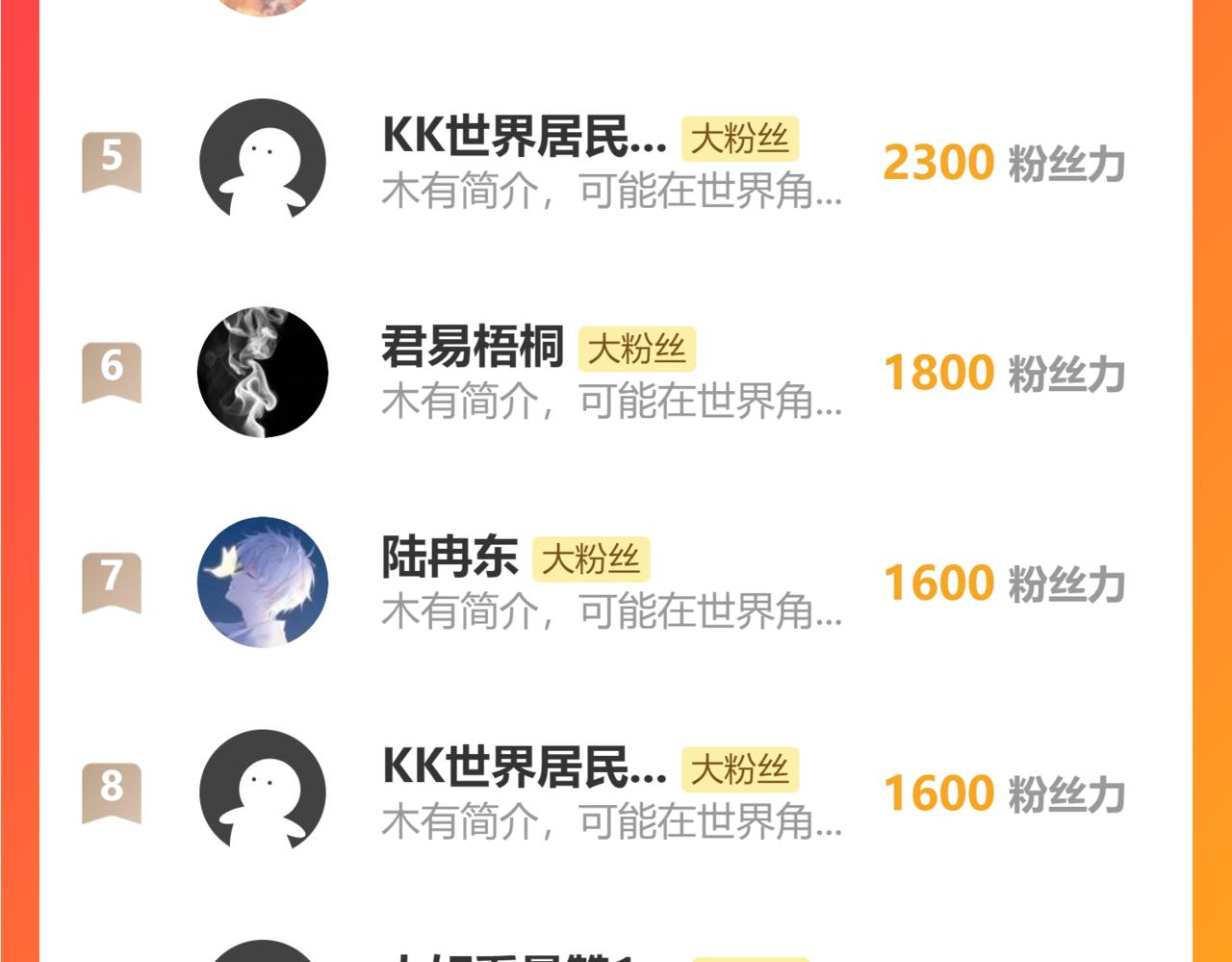Open 君易梧桐's fan profile row
1232x962 pixels.
472,348
